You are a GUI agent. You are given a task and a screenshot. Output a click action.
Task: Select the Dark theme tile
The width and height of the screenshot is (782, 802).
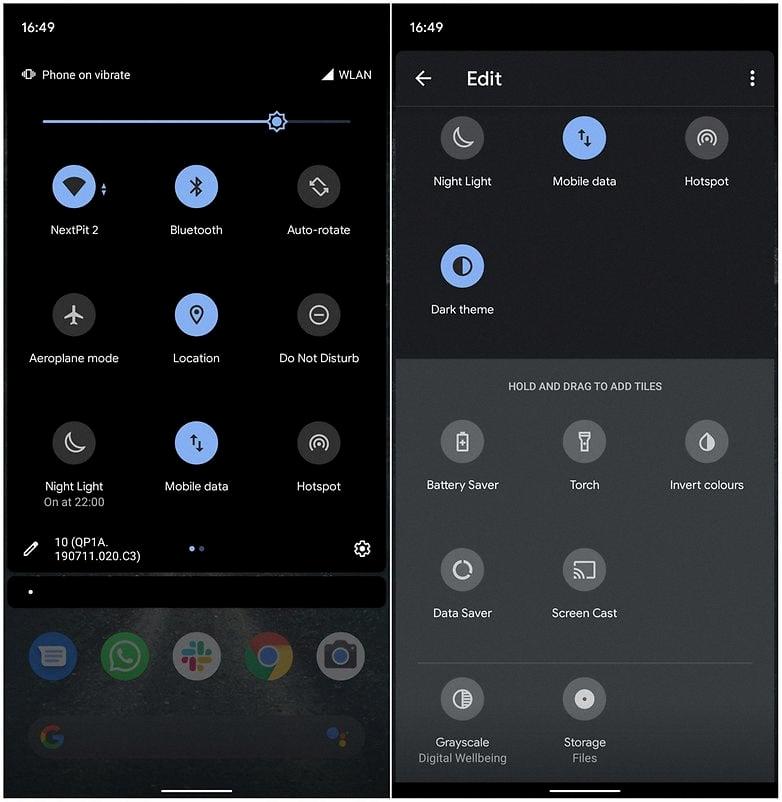462,266
